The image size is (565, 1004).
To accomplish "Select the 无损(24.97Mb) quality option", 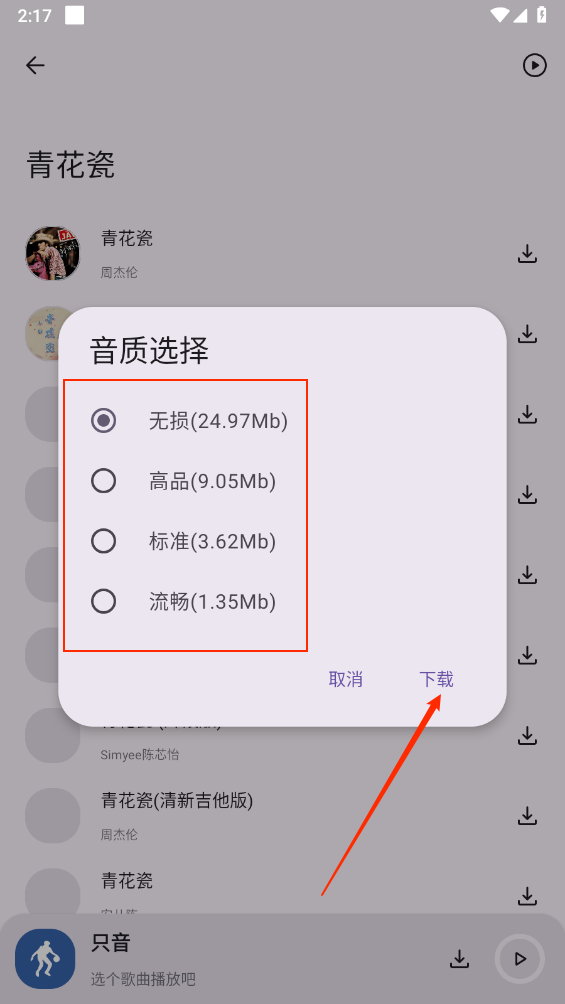I will click(x=190, y=421).
